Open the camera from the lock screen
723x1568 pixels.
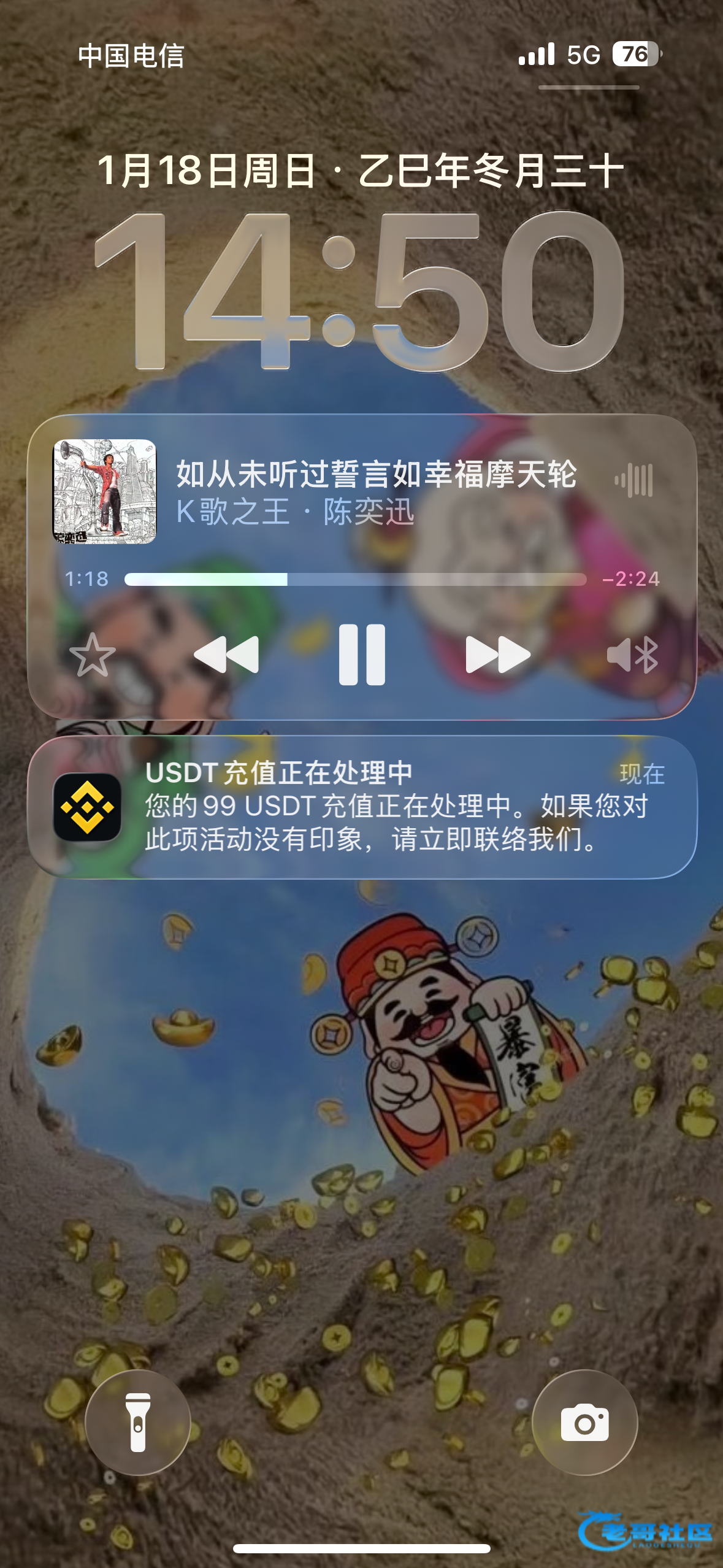tap(584, 1422)
